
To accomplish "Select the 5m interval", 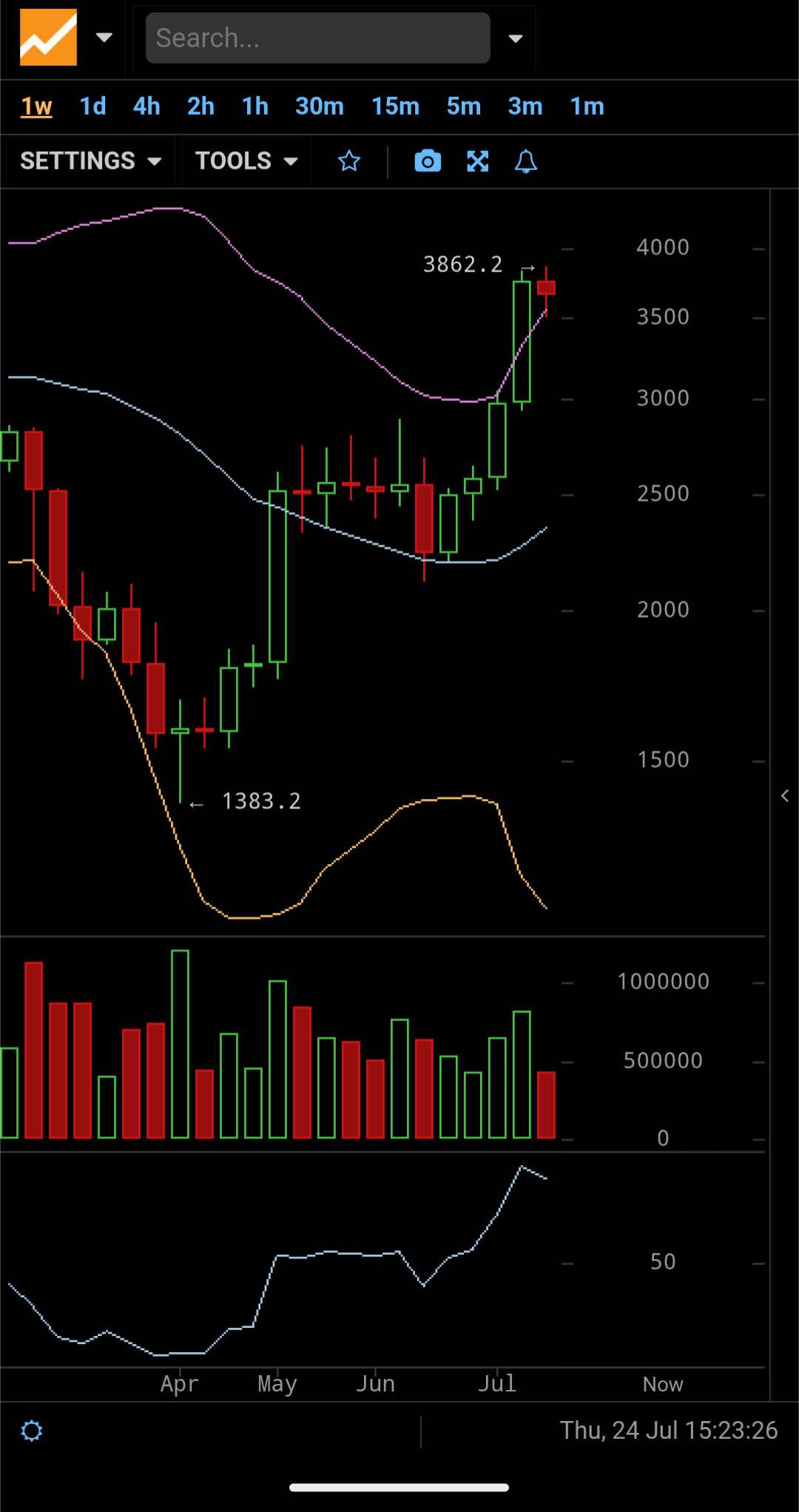I will click(464, 107).
